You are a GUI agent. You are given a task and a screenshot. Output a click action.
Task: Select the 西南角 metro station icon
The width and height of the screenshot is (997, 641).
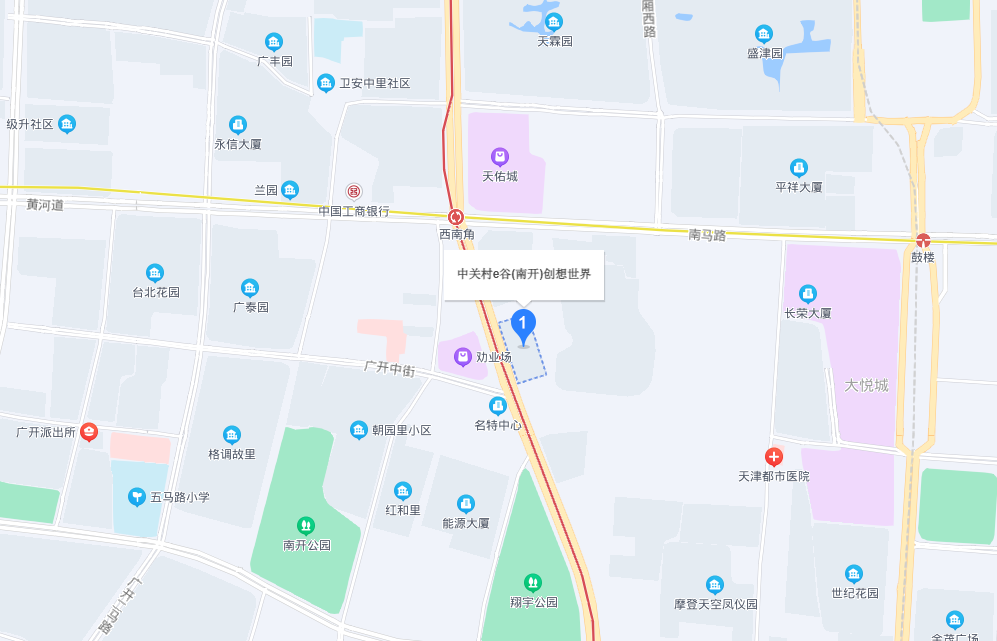click(x=456, y=217)
